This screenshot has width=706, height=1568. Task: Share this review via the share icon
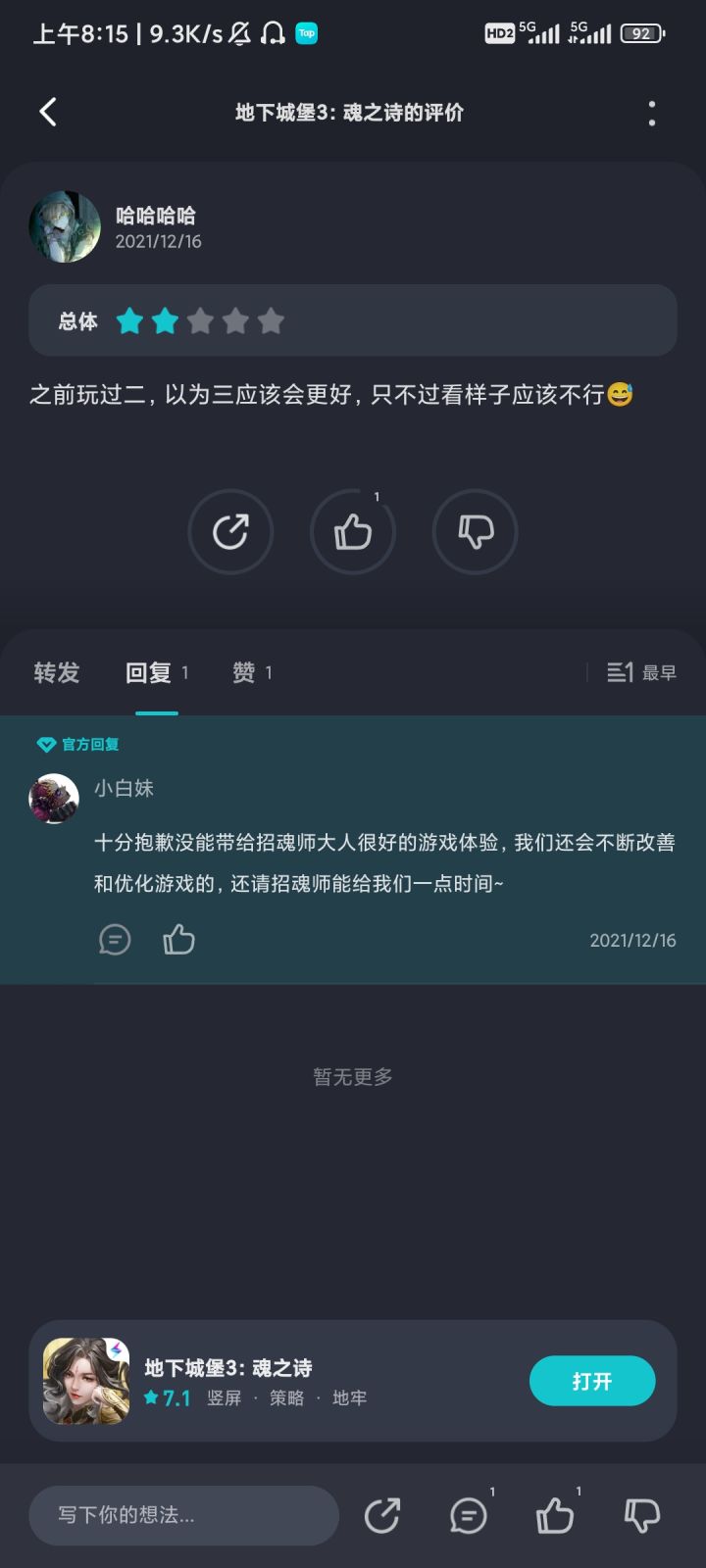[x=230, y=532]
